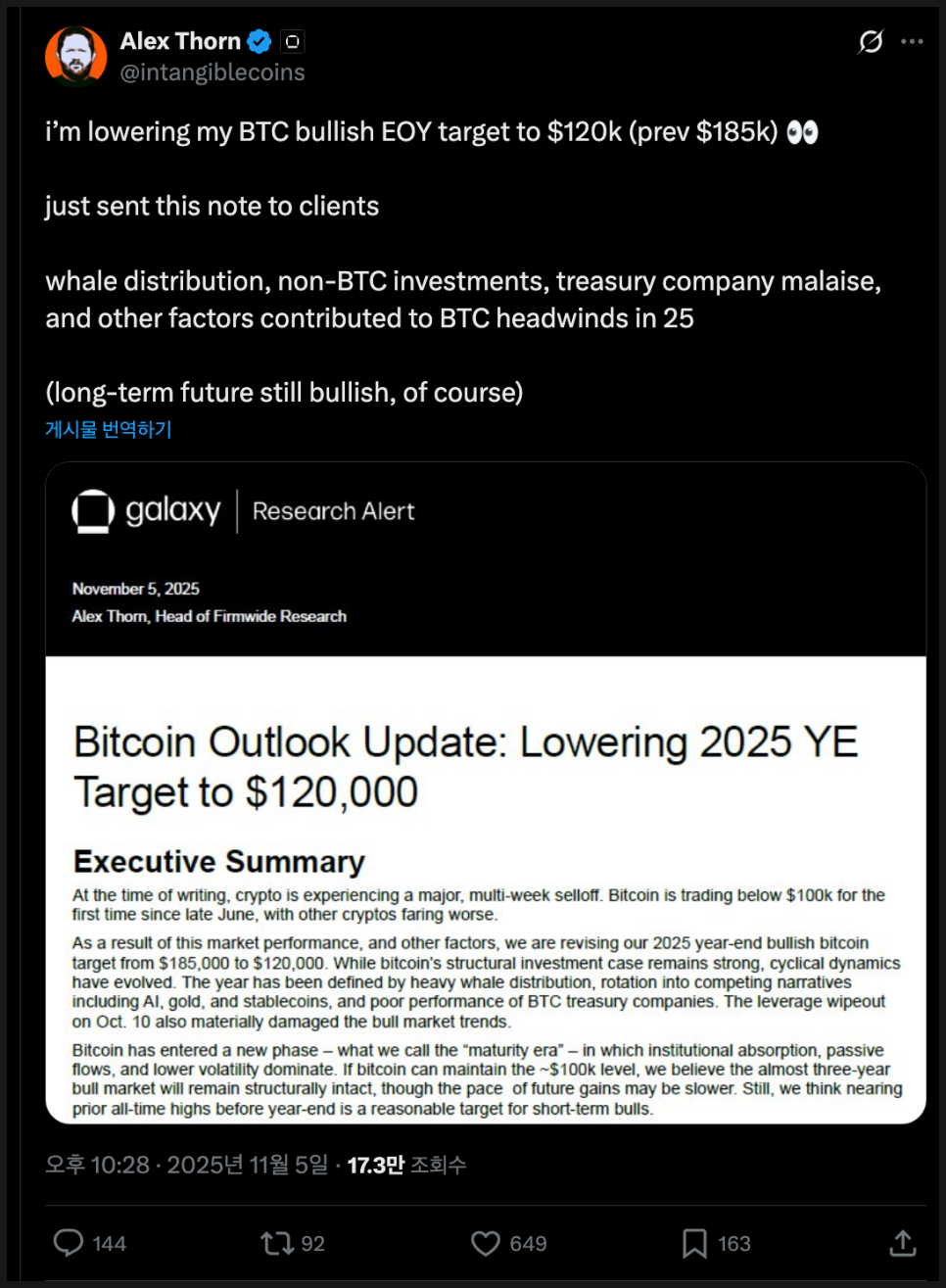This screenshot has width=946, height=1288.
Task: Bookmark this post
Action: pos(694,1243)
